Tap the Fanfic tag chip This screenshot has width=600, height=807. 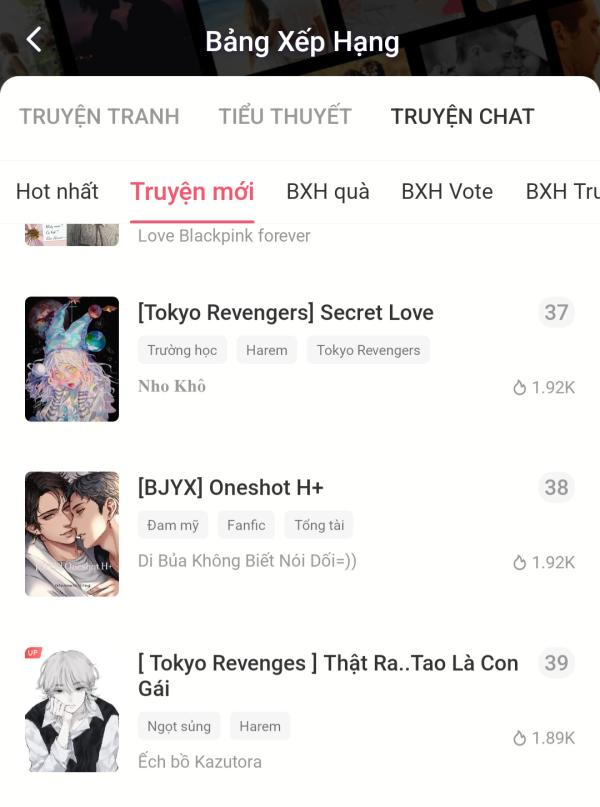[x=246, y=525]
